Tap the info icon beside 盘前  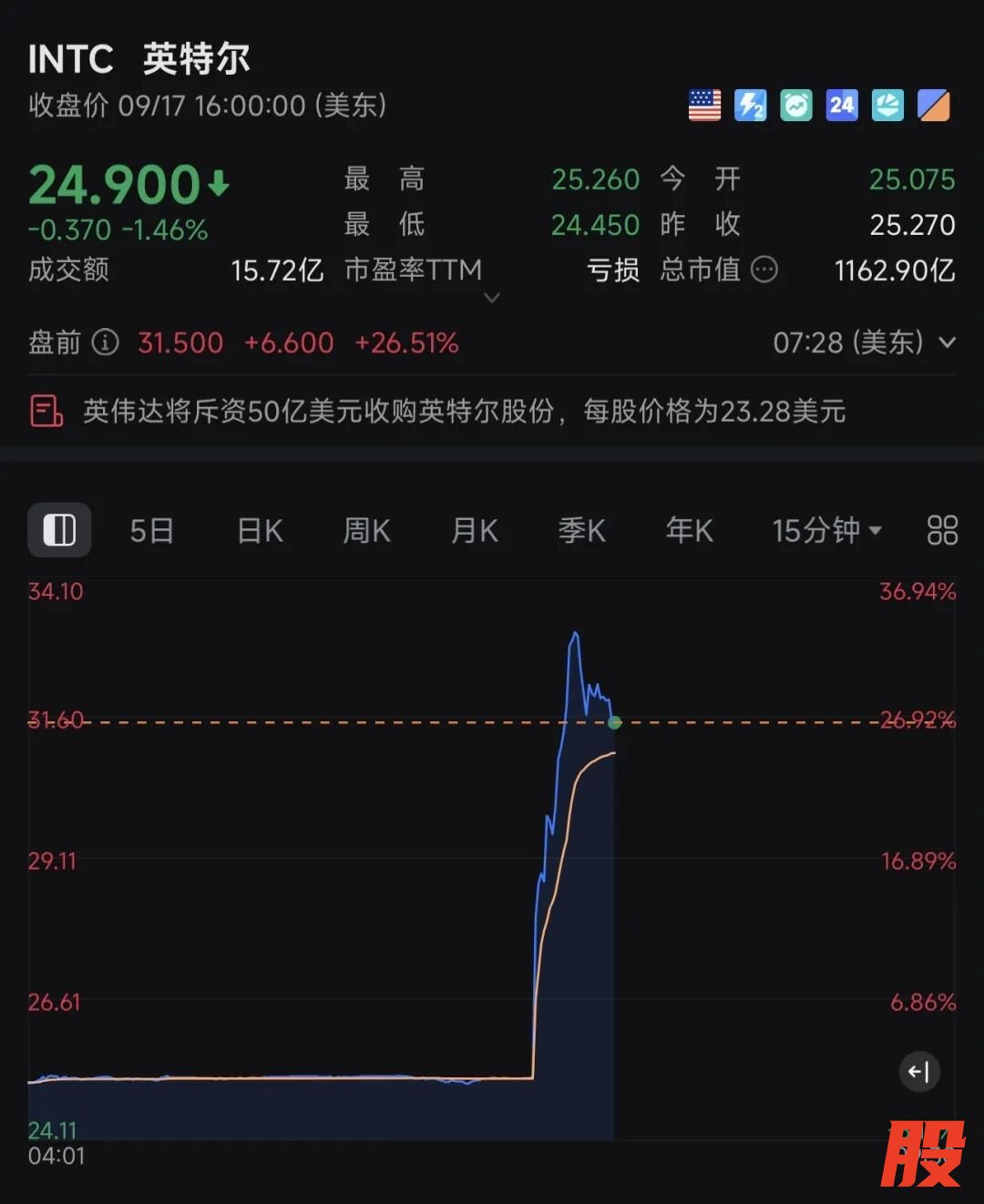[106, 342]
